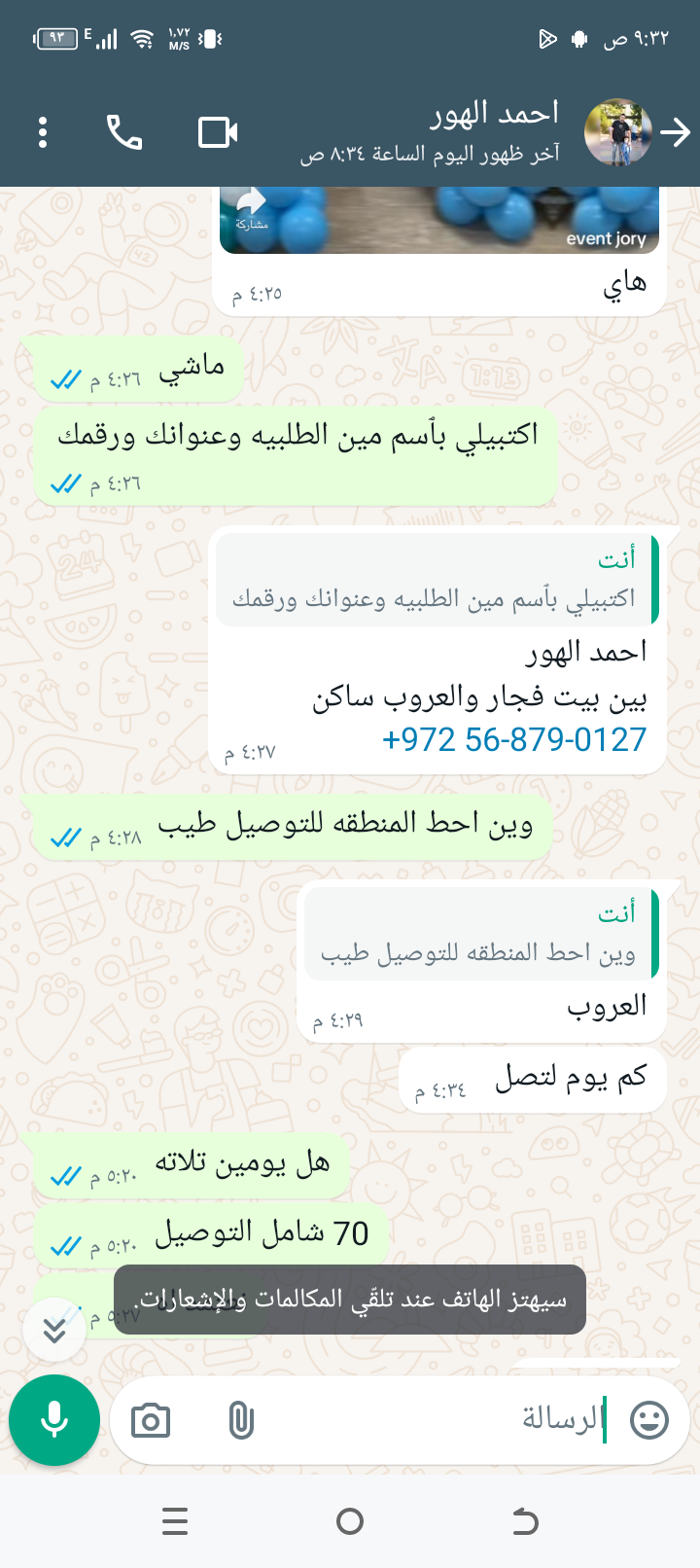
Task: Open the emoji picker
Action: pyautogui.click(x=648, y=1421)
